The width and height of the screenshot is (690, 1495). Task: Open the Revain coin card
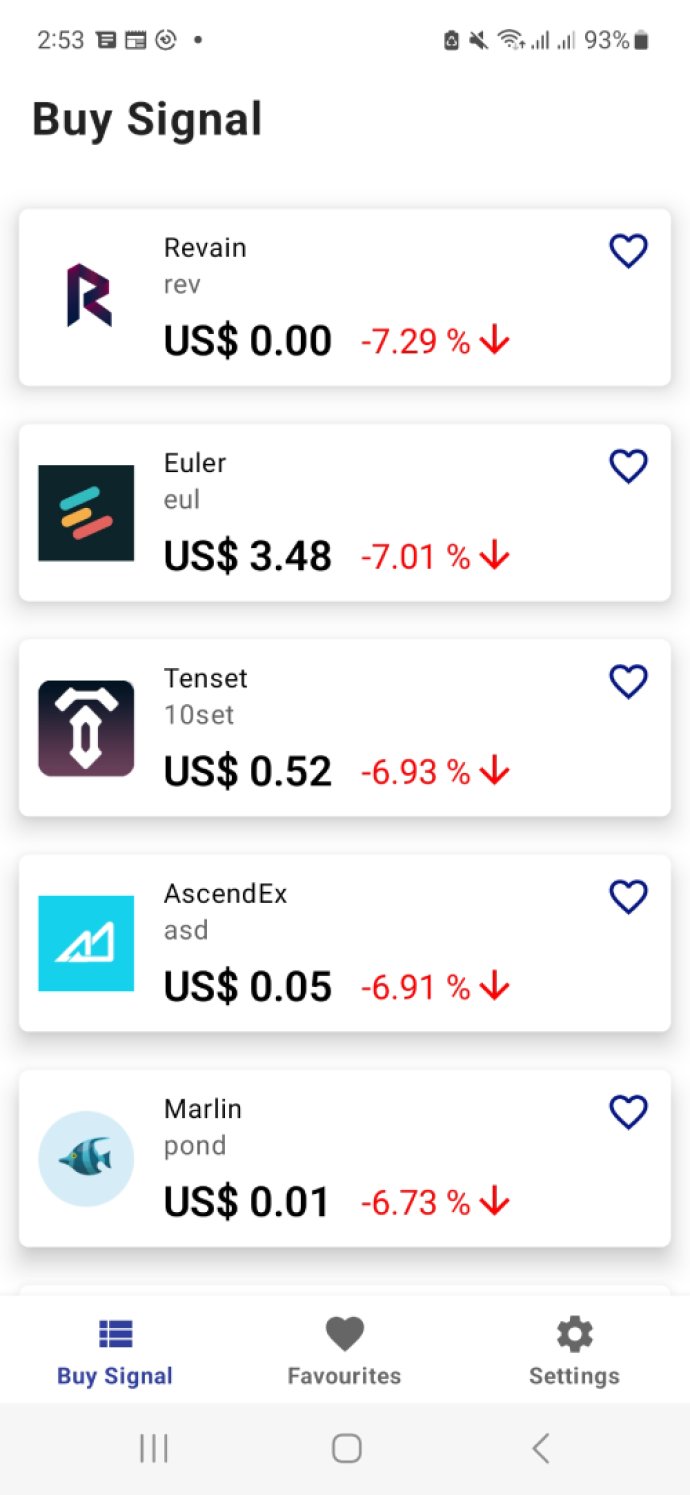[x=344, y=297]
